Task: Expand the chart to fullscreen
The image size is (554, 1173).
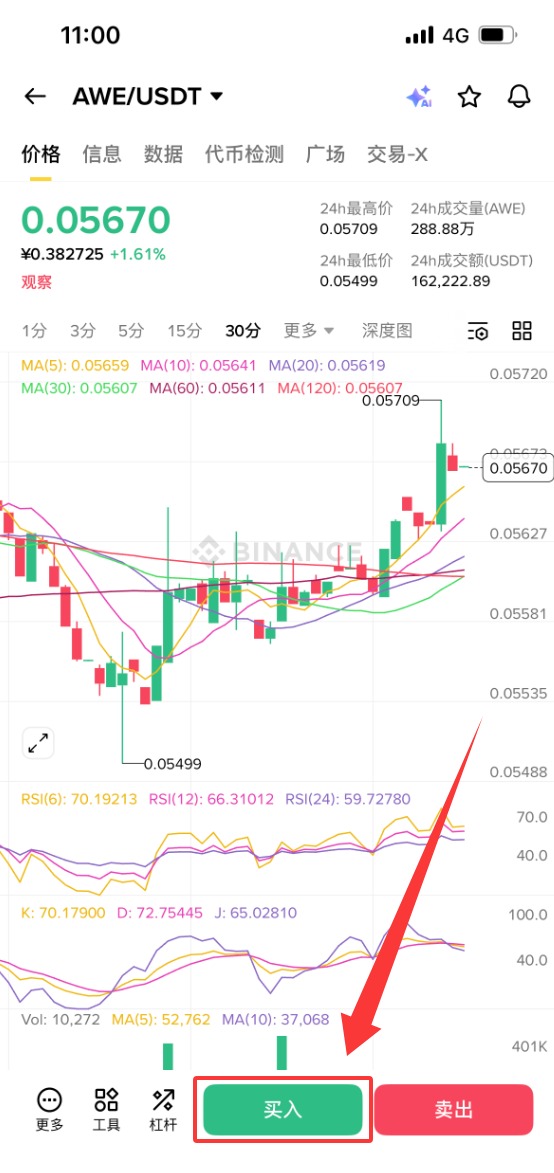Action: point(37,744)
